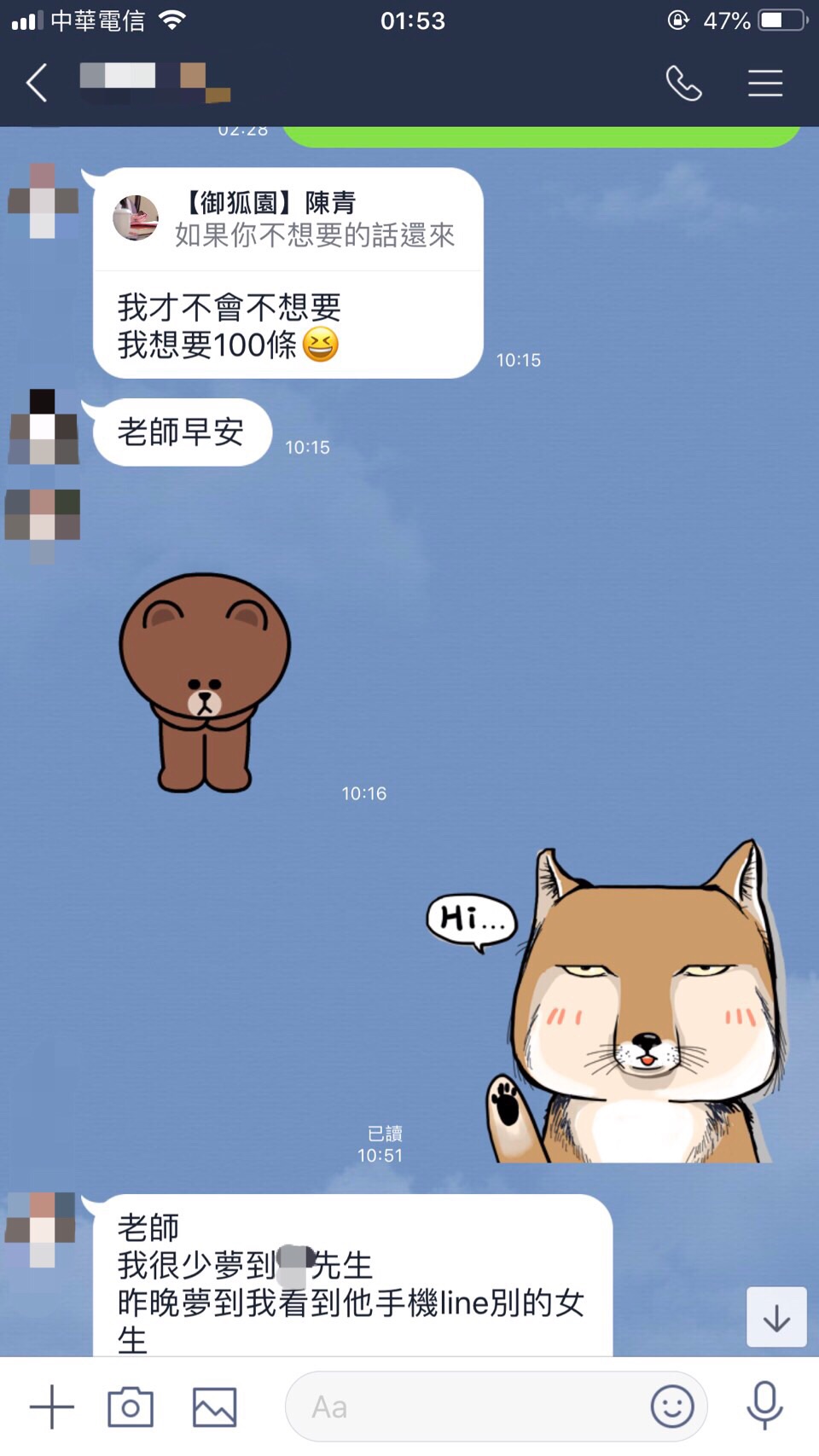The width and height of the screenshot is (819, 1456).
Task: Go back to the chat list
Action: 37,84
